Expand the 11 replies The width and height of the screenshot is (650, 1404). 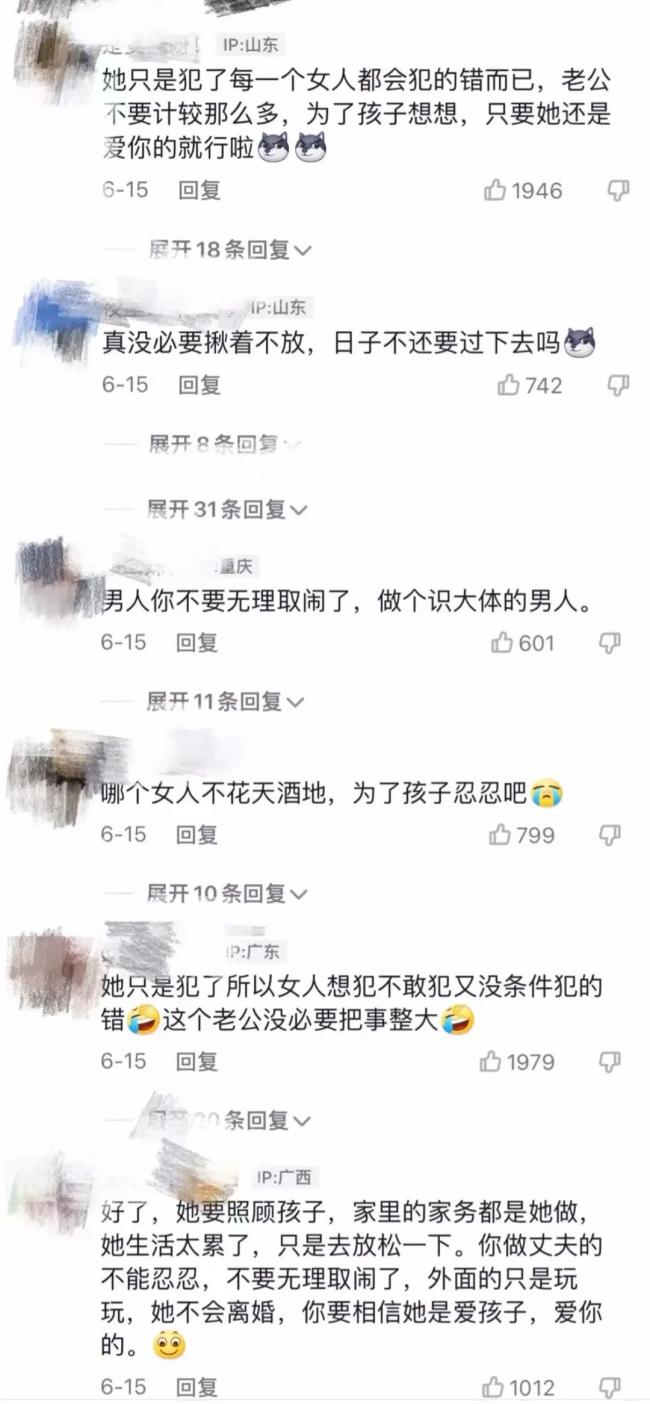coord(226,702)
